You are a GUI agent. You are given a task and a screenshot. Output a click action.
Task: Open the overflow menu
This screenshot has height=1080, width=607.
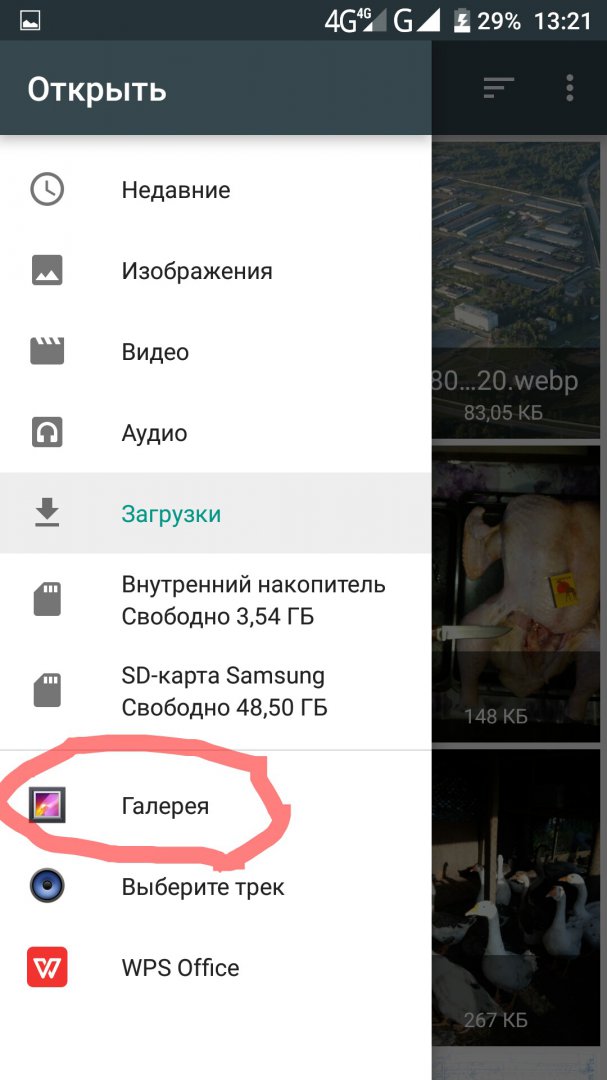(x=570, y=88)
